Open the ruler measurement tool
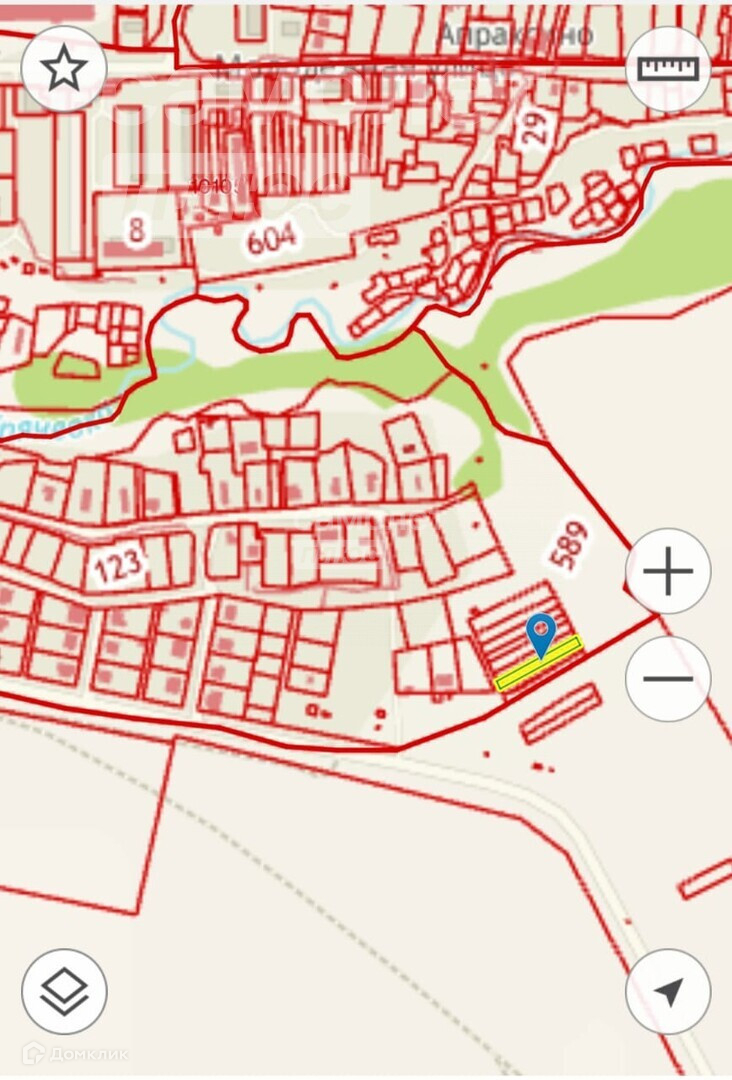The image size is (732, 1080). pos(668,69)
